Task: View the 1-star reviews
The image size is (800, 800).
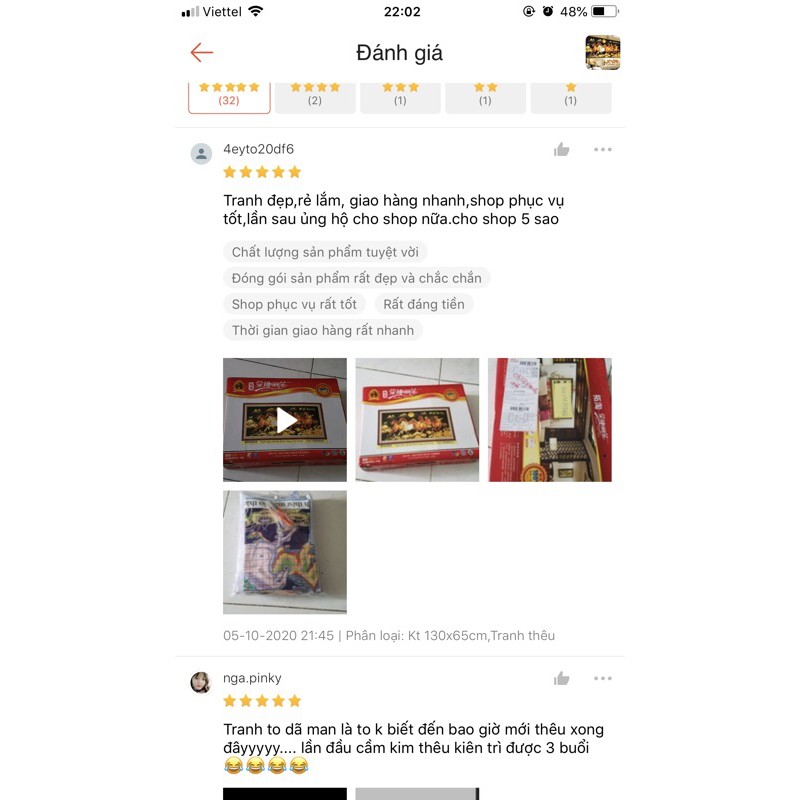Action: tap(570, 95)
